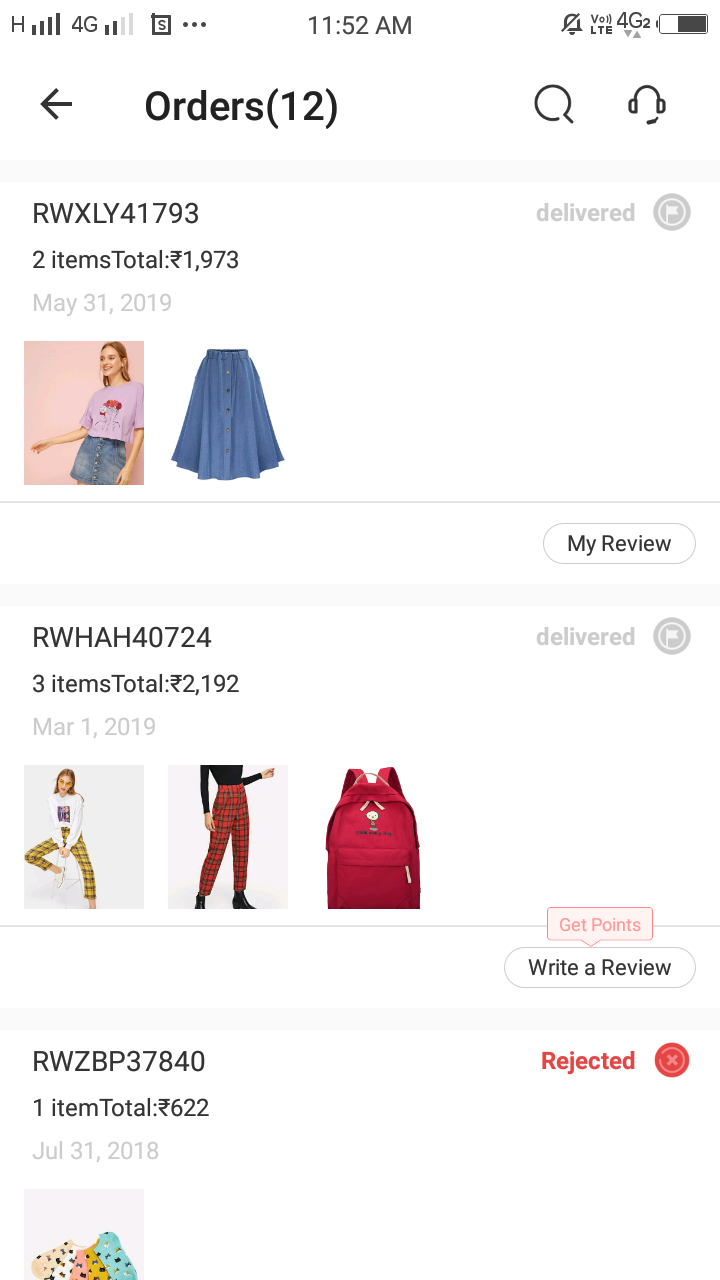Open My Review for order RWXLY41793
The image size is (720, 1280).
(x=619, y=544)
